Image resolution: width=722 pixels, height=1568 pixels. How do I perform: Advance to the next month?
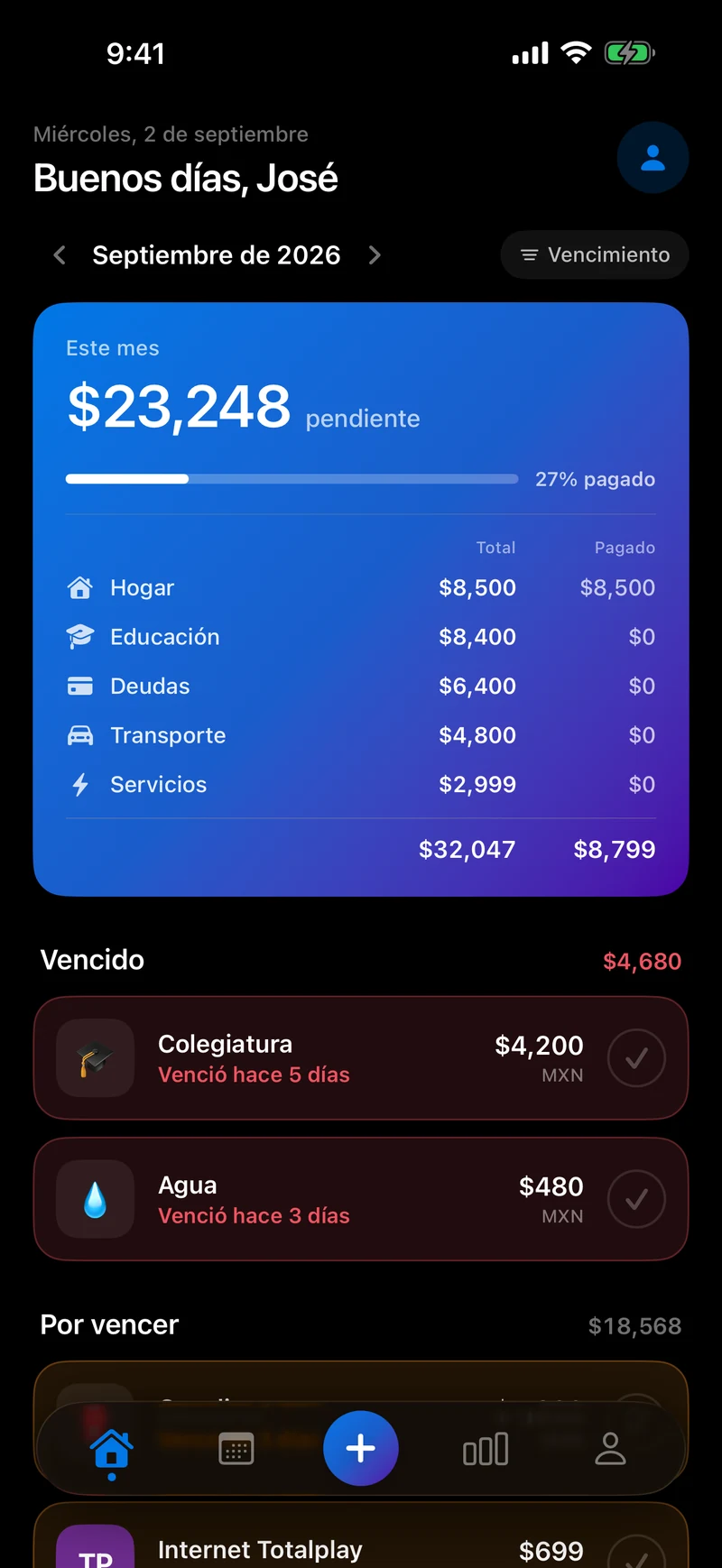(375, 255)
